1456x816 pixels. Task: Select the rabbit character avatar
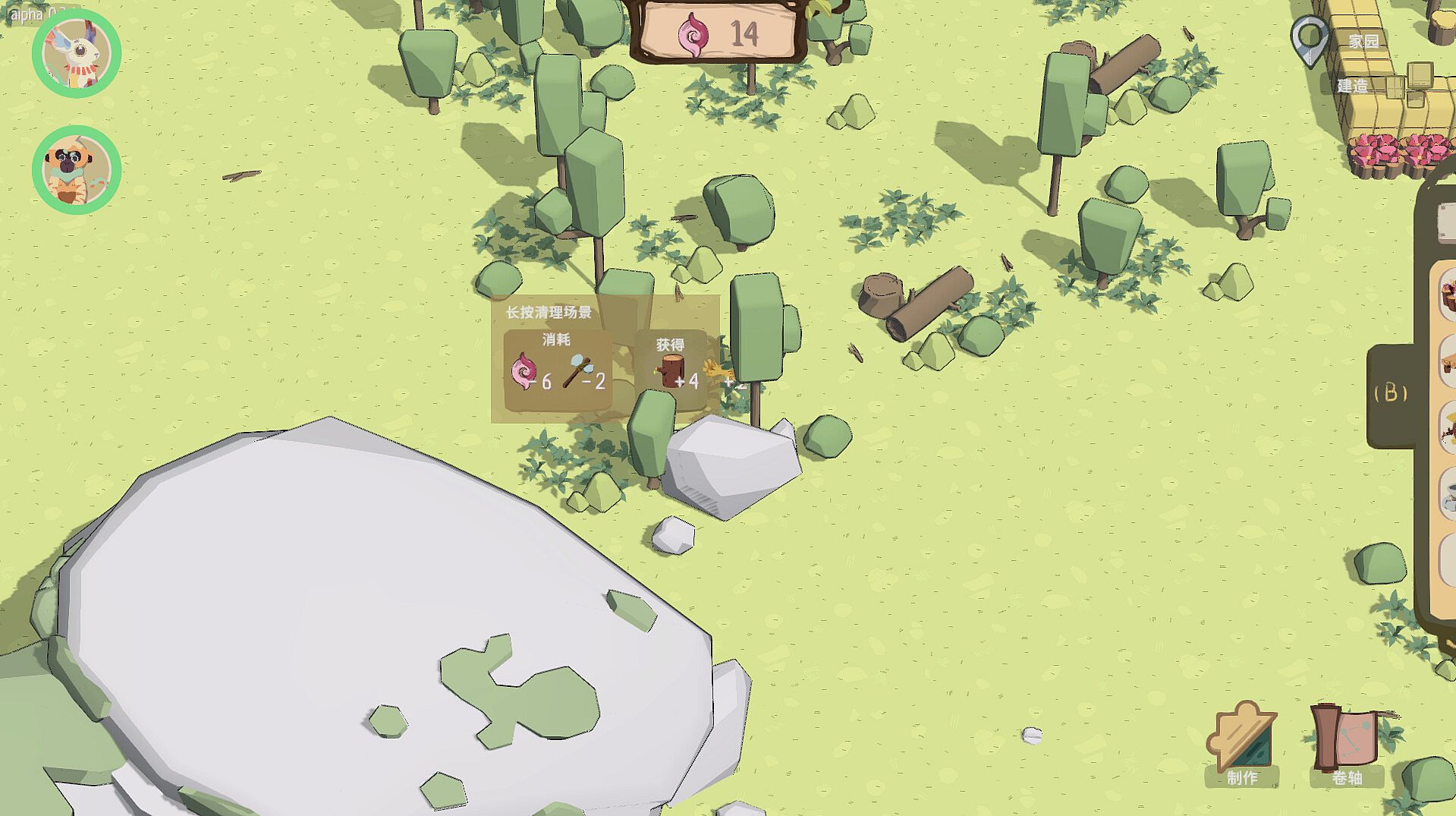(77, 53)
